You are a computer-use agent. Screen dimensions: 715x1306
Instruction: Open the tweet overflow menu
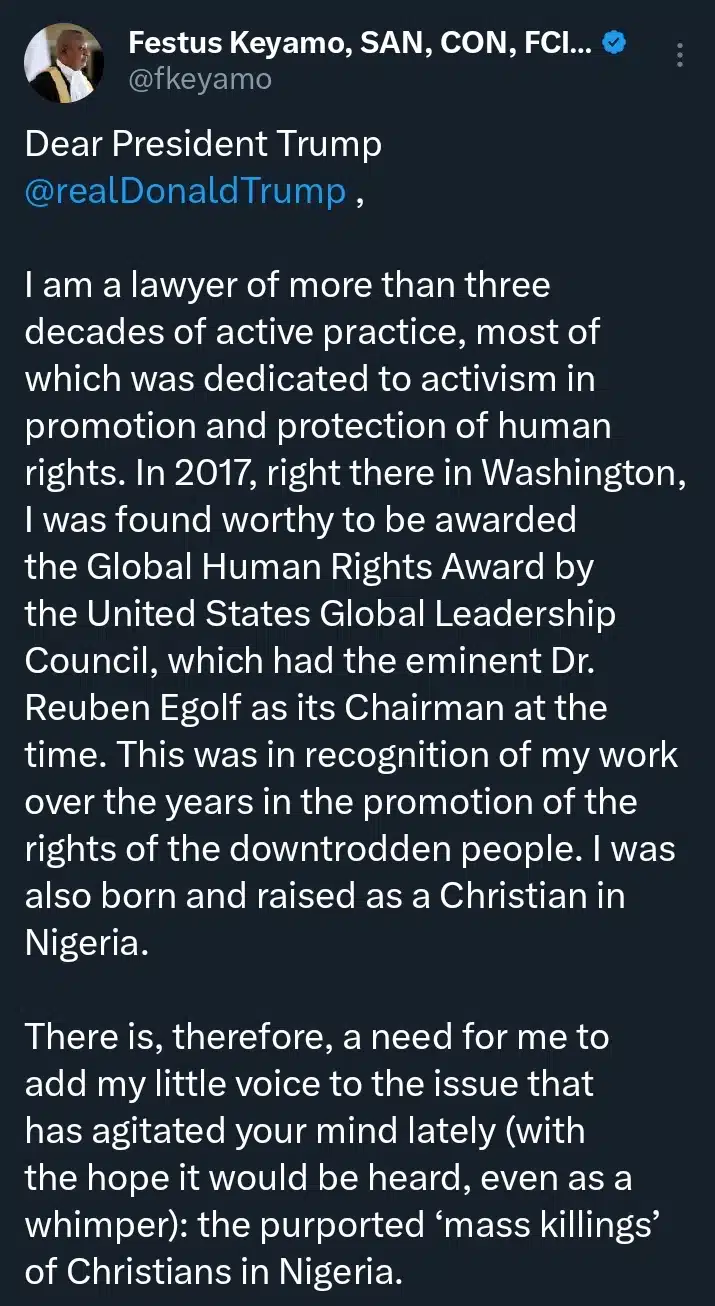[x=680, y=55]
